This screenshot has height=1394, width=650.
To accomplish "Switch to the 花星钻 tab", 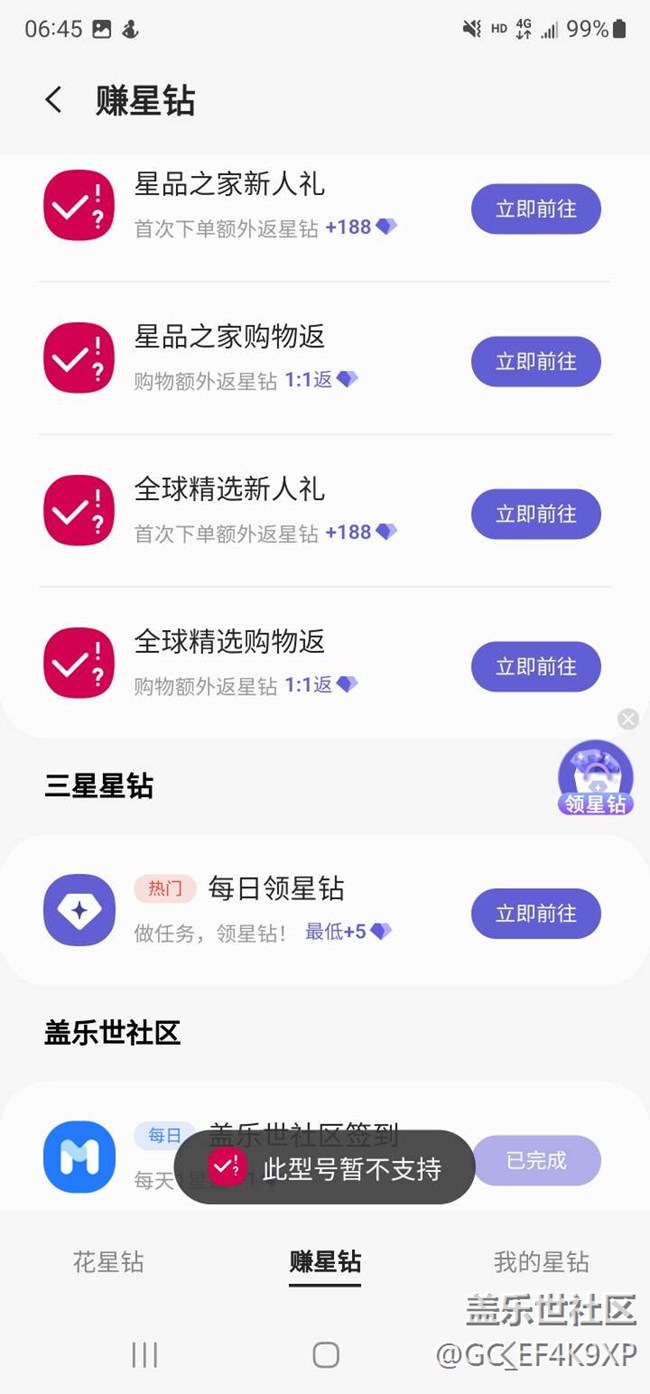I will click(108, 1262).
